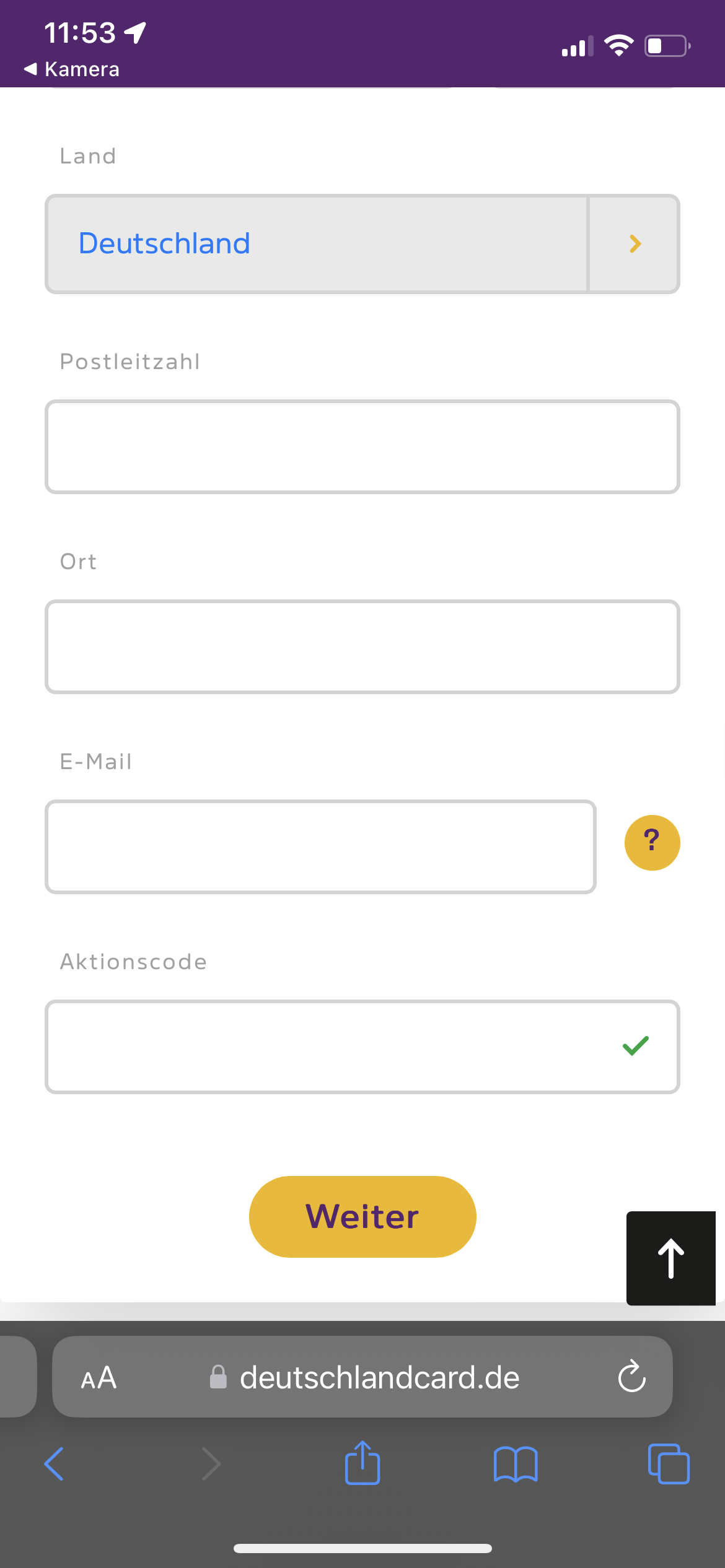The height and width of the screenshot is (1568, 725).
Task: Return to the Kamera app
Action: click(x=71, y=69)
